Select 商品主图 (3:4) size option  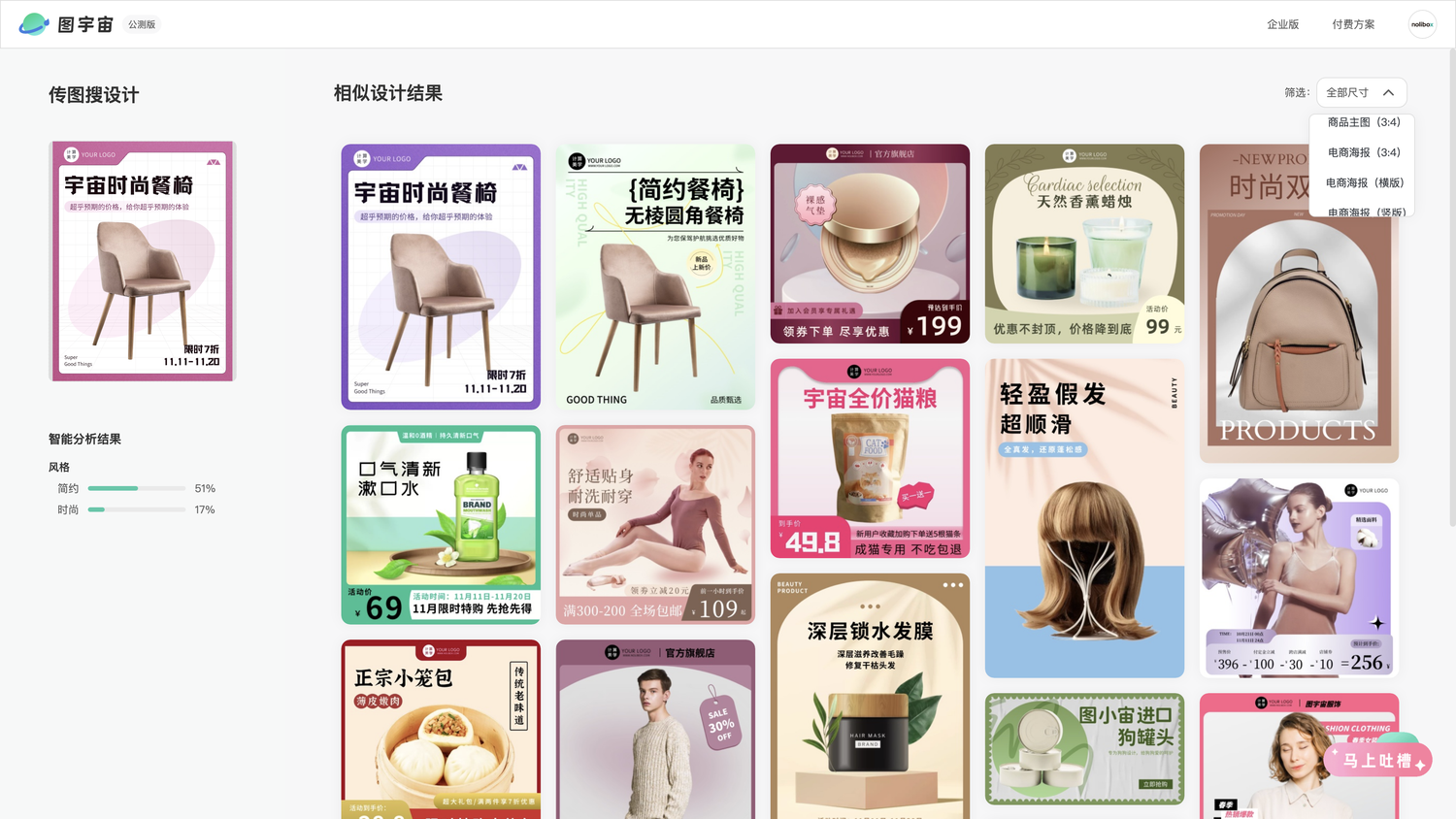(x=1363, y=122)
